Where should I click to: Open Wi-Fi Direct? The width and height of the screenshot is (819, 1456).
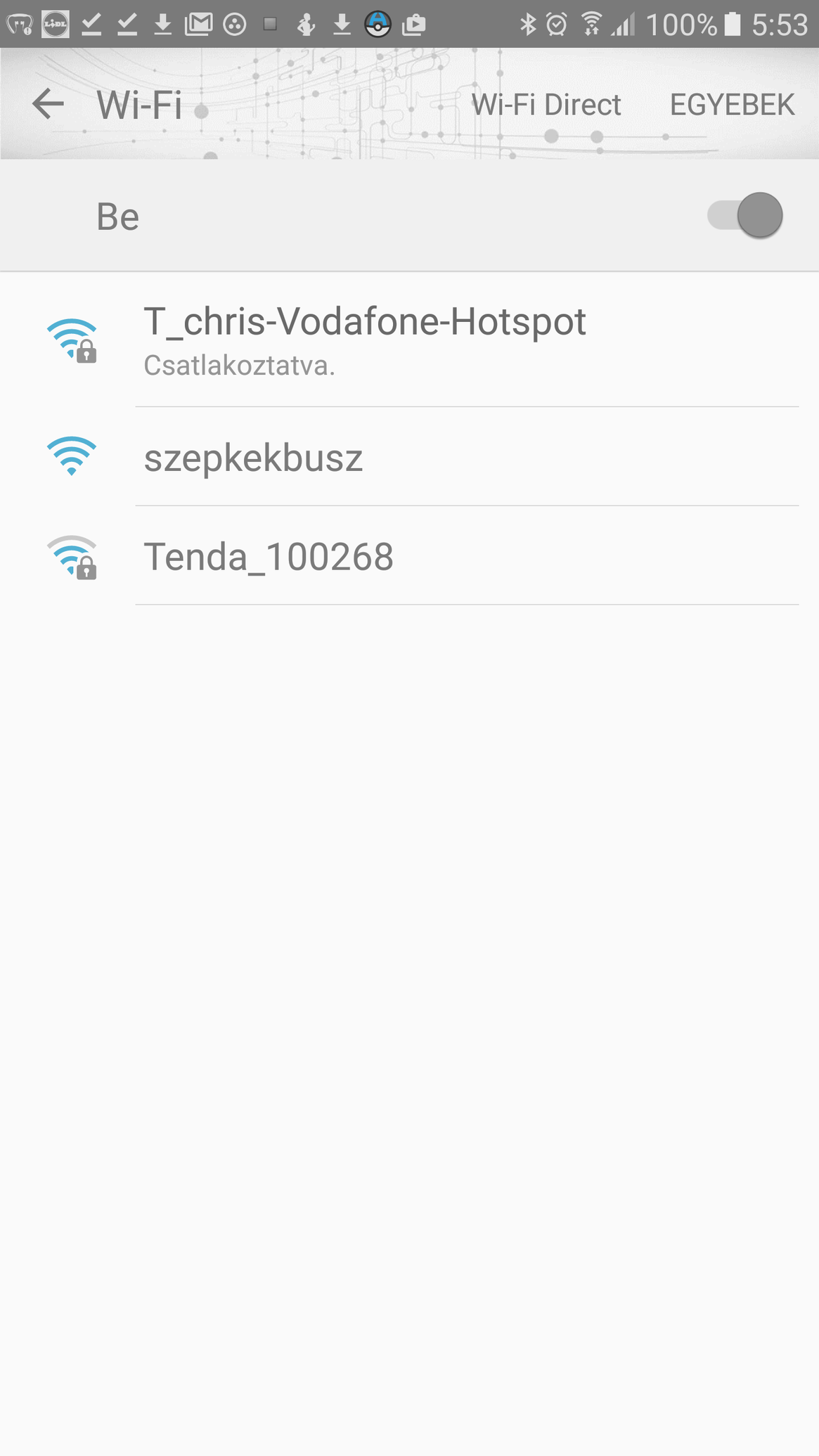pyautogui.click(x=546, y=105)
